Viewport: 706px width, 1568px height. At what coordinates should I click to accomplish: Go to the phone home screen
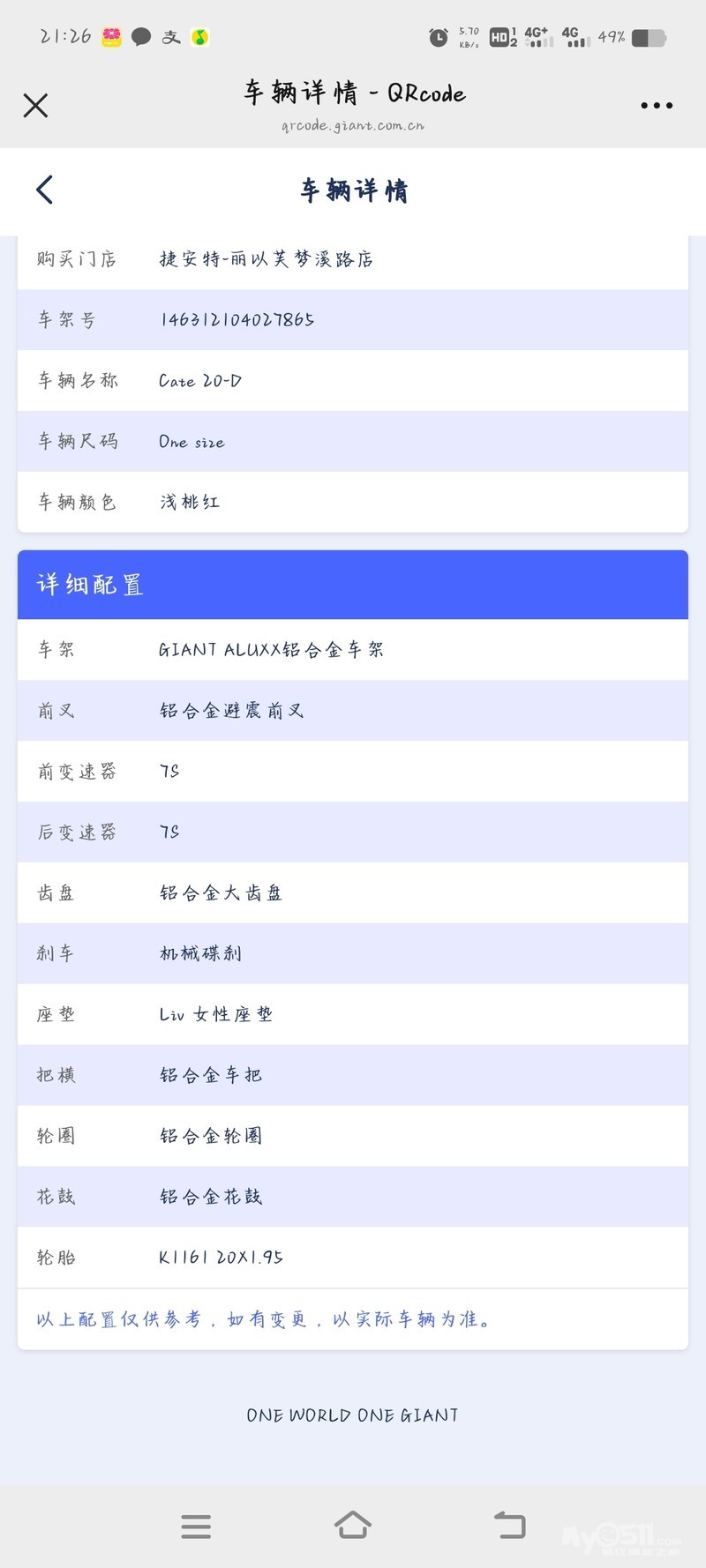353,1525
